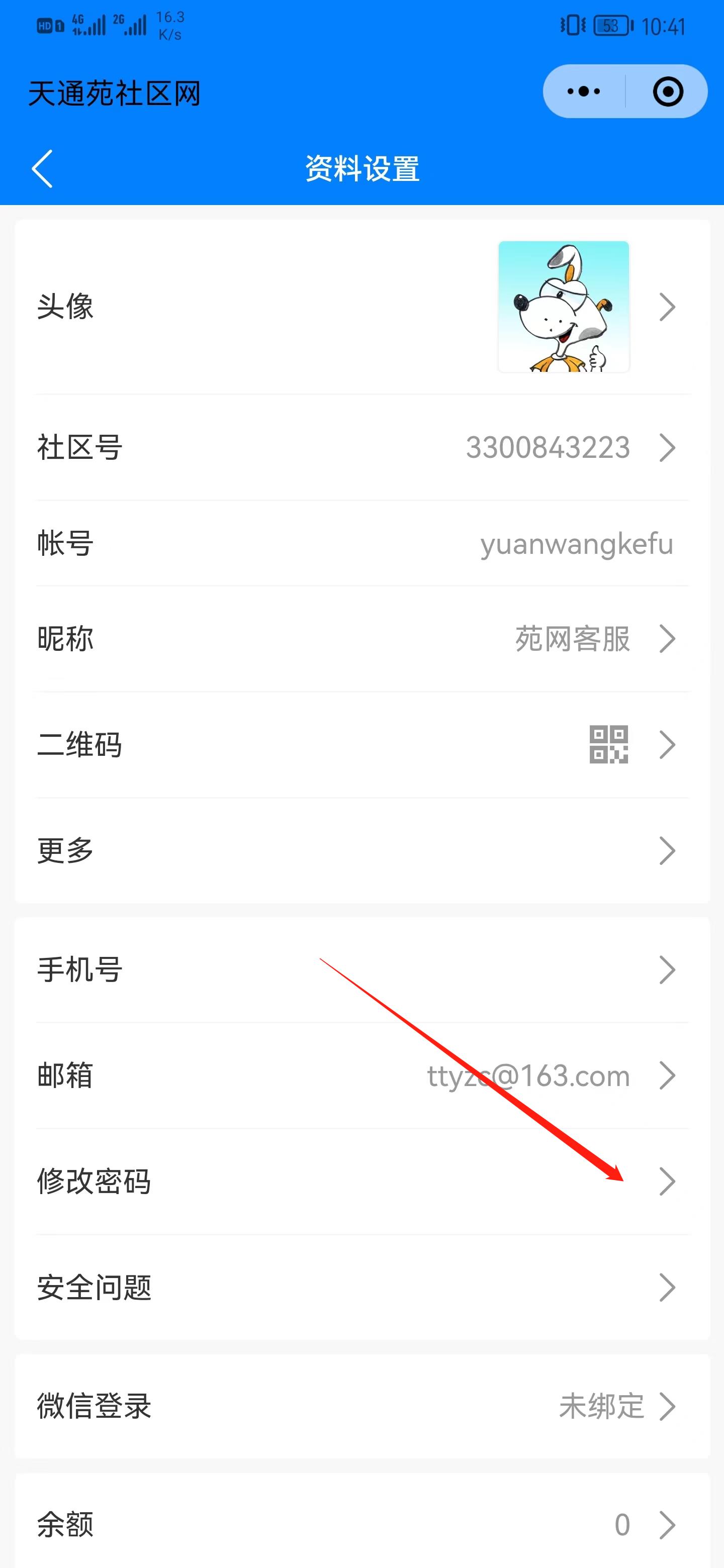
Task: Open the 更多 row
Action: click(x=363, y=850)
